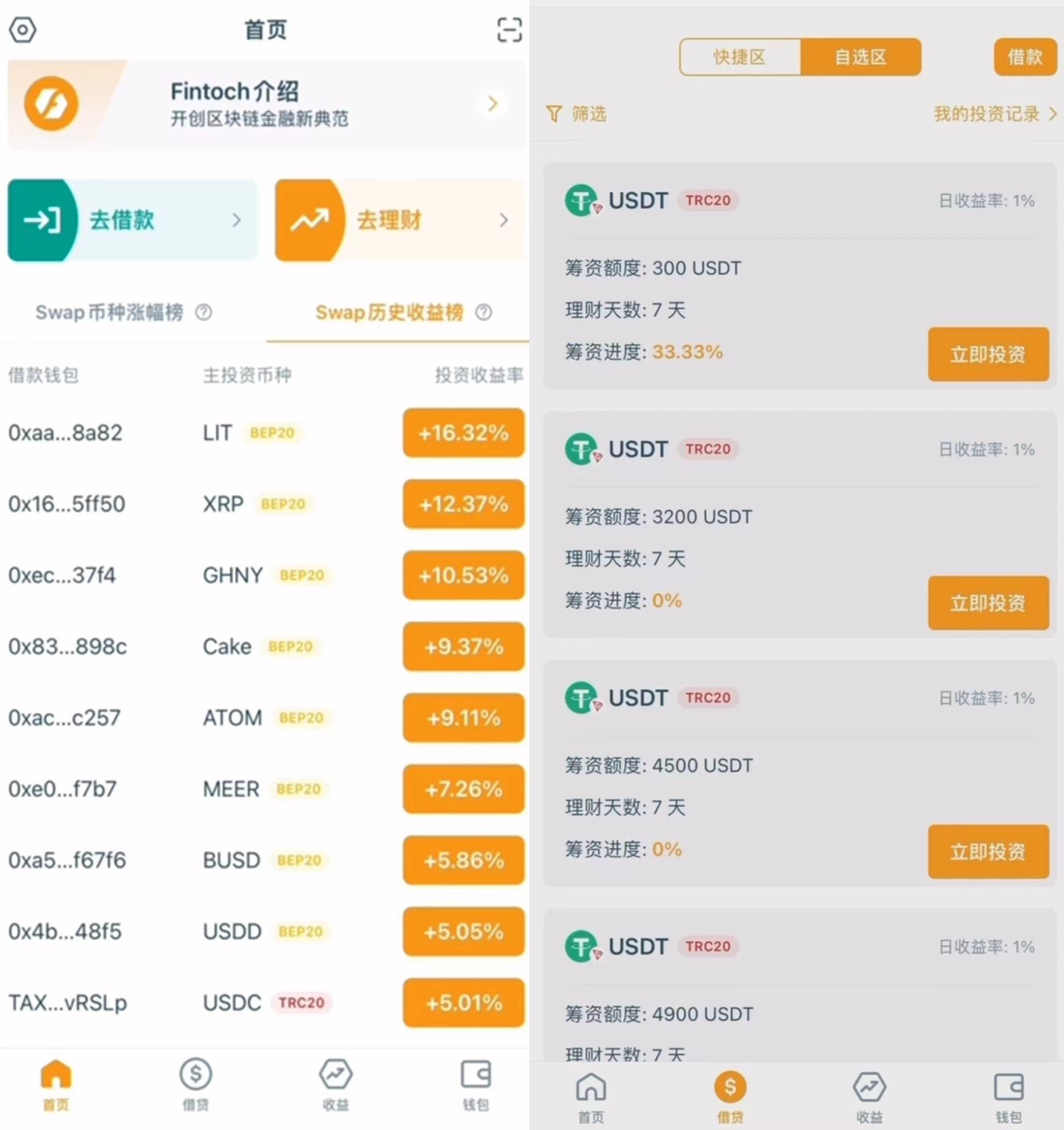Tap 立即投资 on the 4500 USDT card
Screen dimensions: 1064x1130
pyautogui.click(x=988, y=851)
